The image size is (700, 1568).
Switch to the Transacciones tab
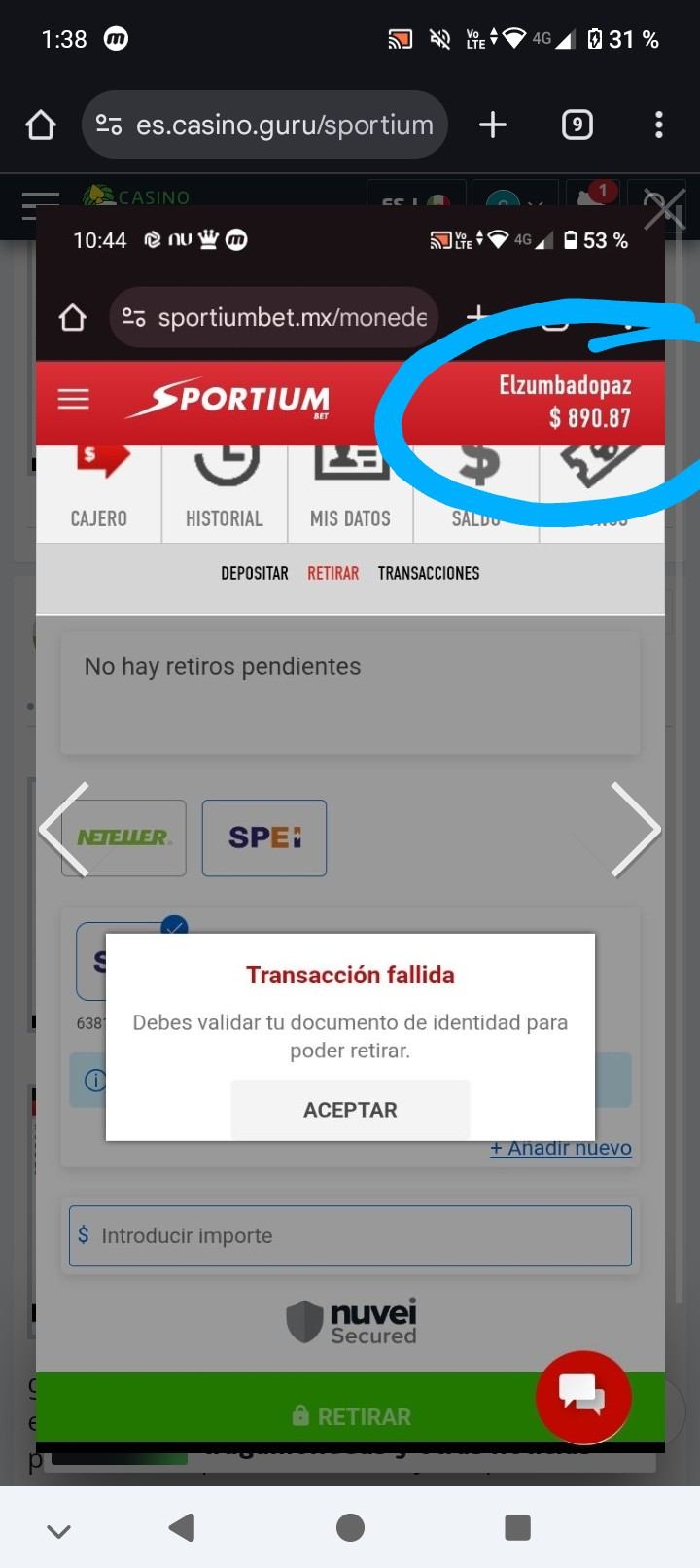(429, 573)
